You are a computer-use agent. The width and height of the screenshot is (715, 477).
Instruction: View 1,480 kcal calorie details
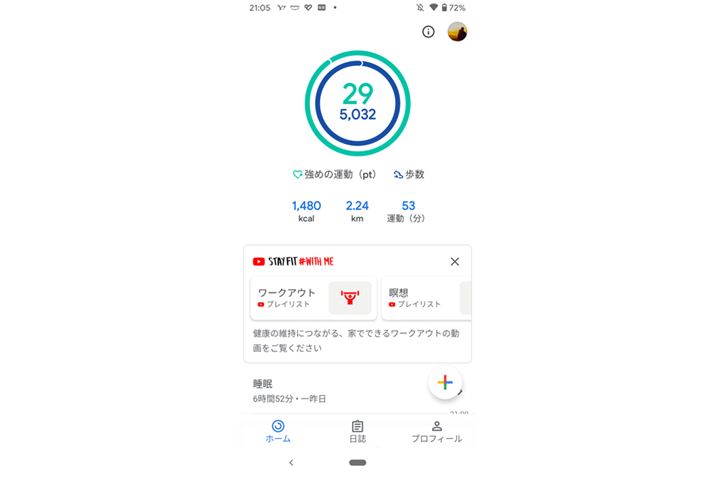(306, 210)
